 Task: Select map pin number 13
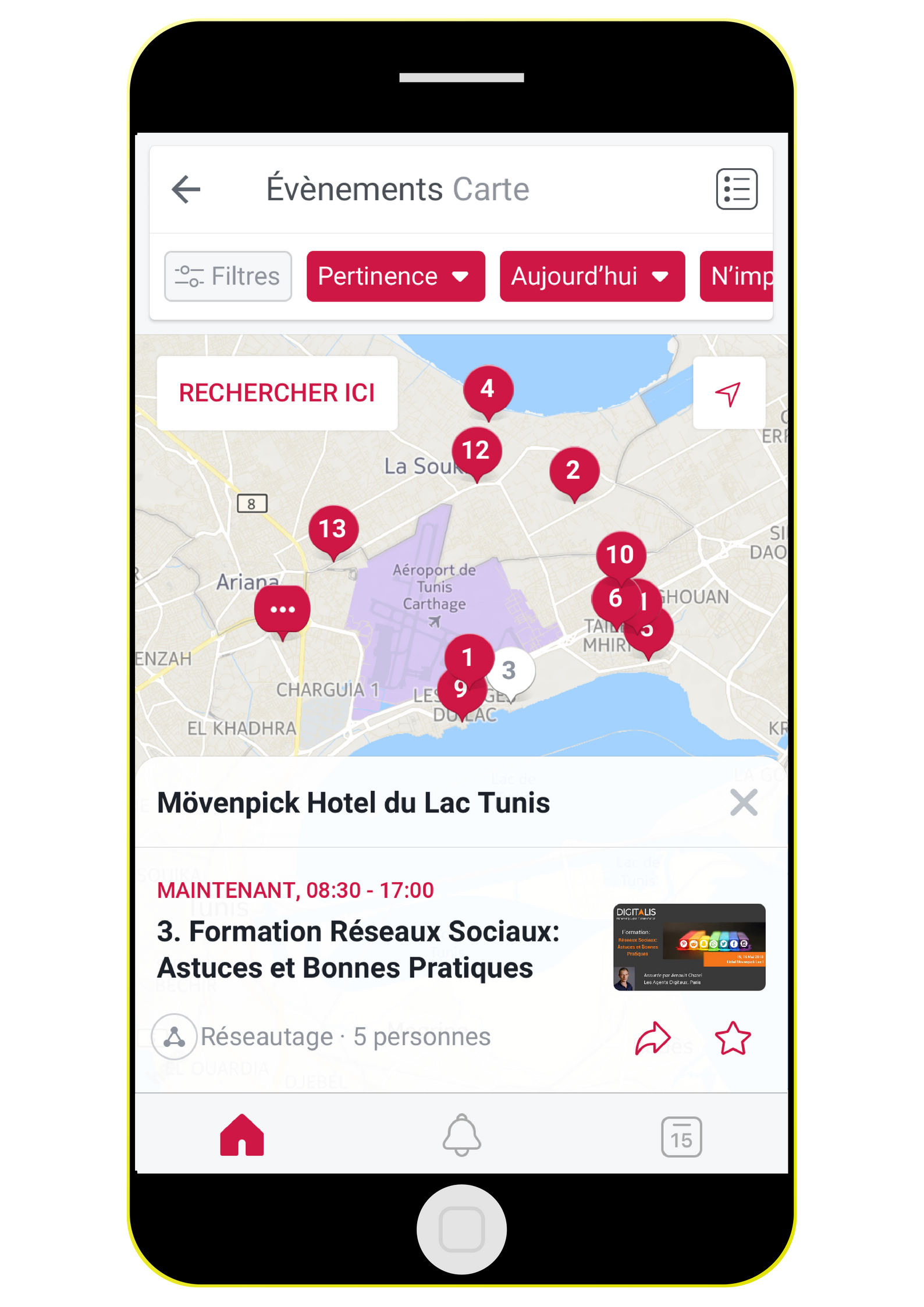[x=333, y=528]
